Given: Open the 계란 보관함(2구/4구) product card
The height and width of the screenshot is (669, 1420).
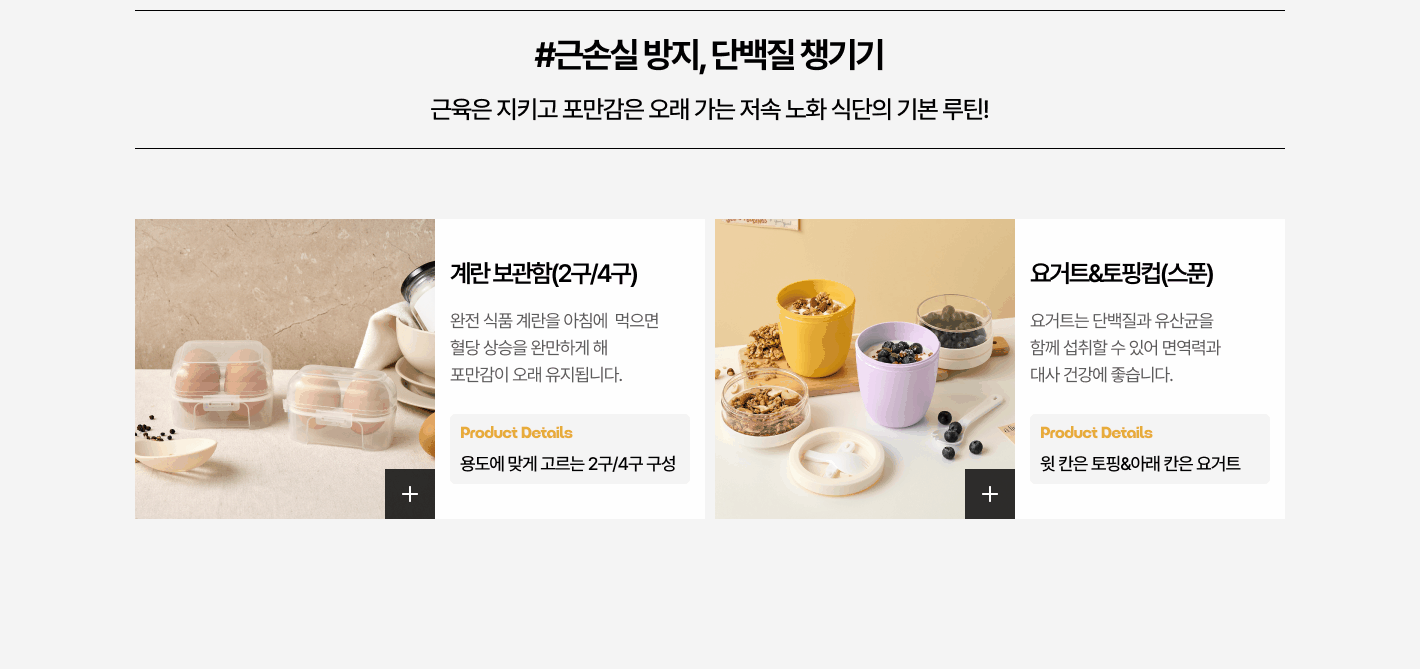Looking at the screenshot, I should pyautogui.click(x=543, y=273).
